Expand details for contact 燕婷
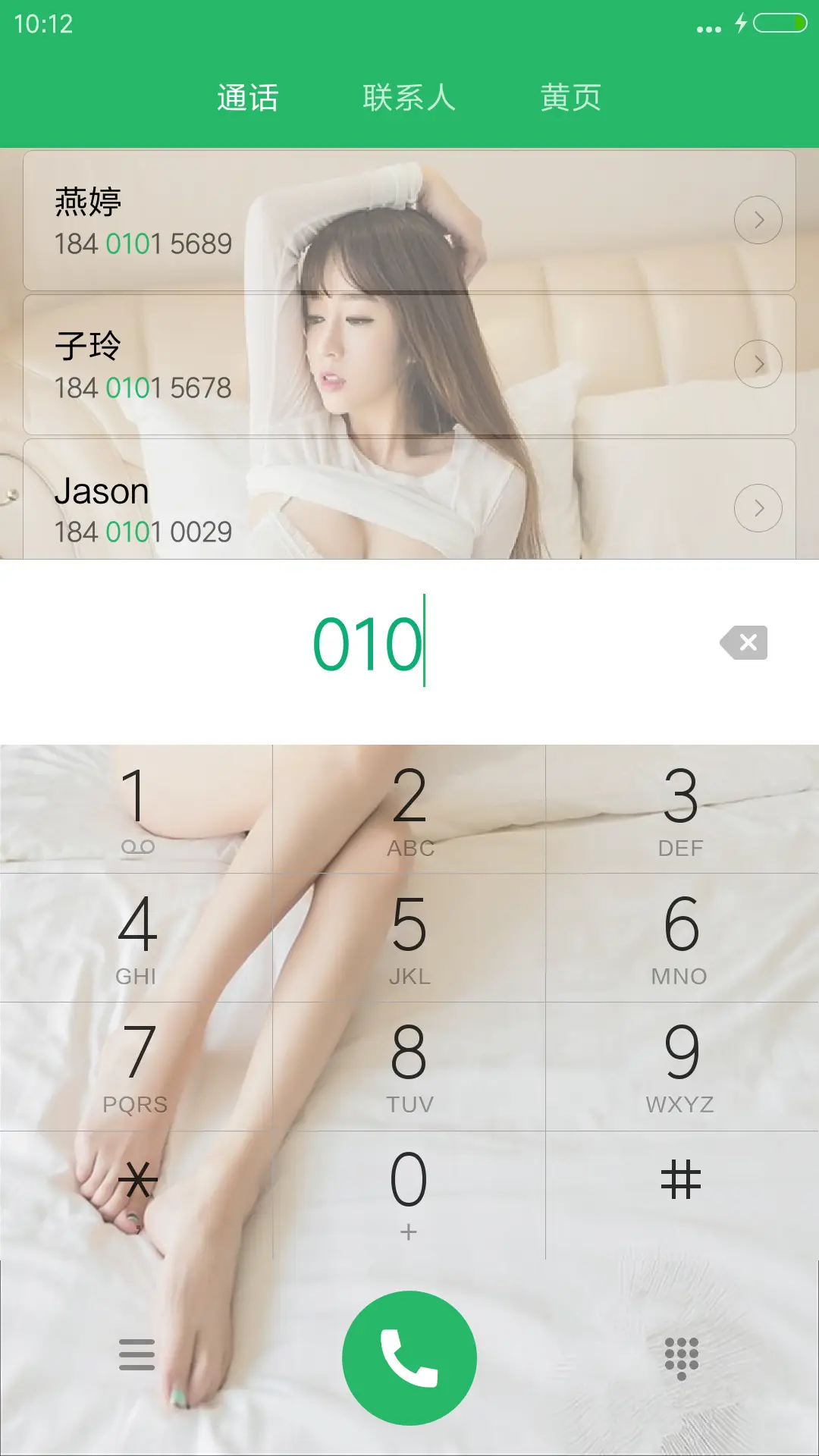Screen dimensions: 819x1456 coord(758,219)
